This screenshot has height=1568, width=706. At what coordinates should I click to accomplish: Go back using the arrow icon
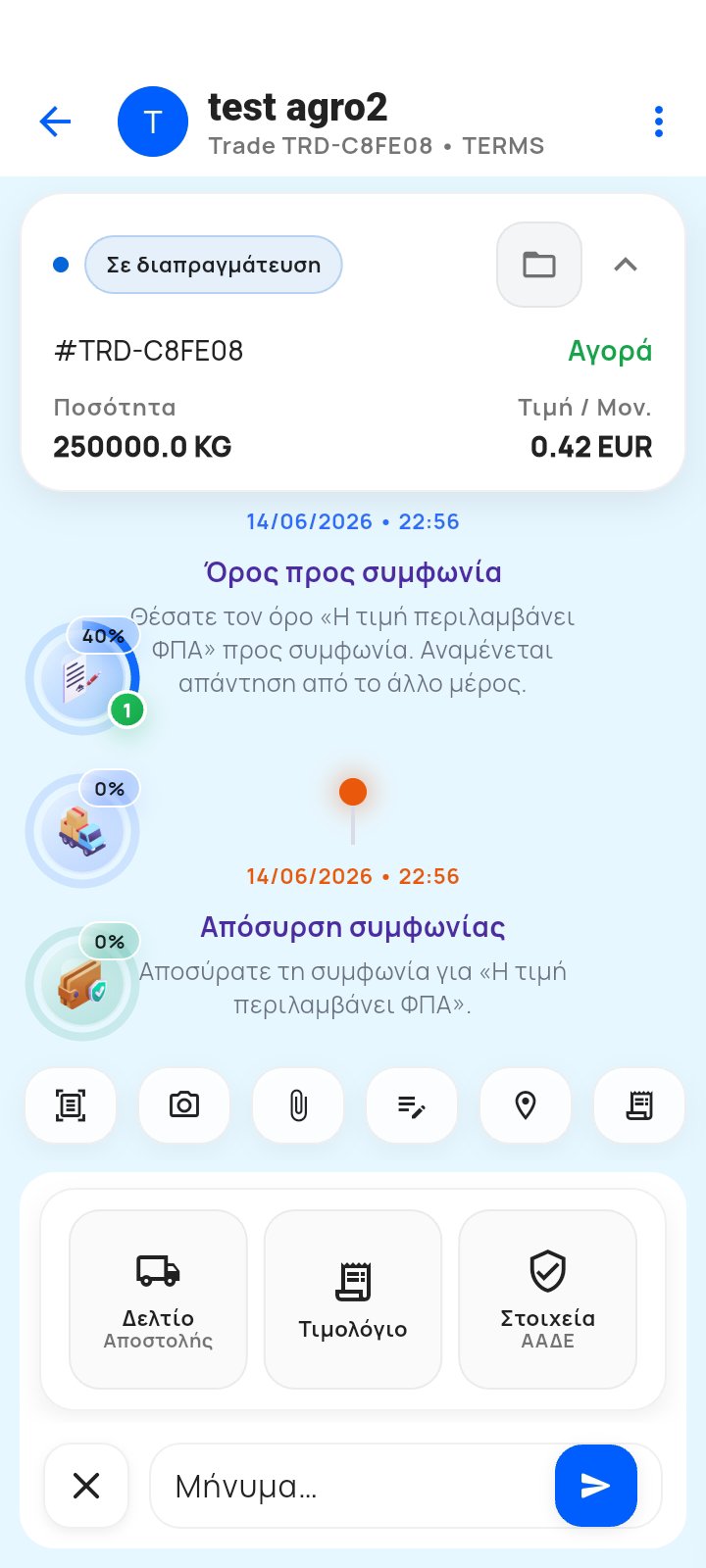click(x=56, y=122)
